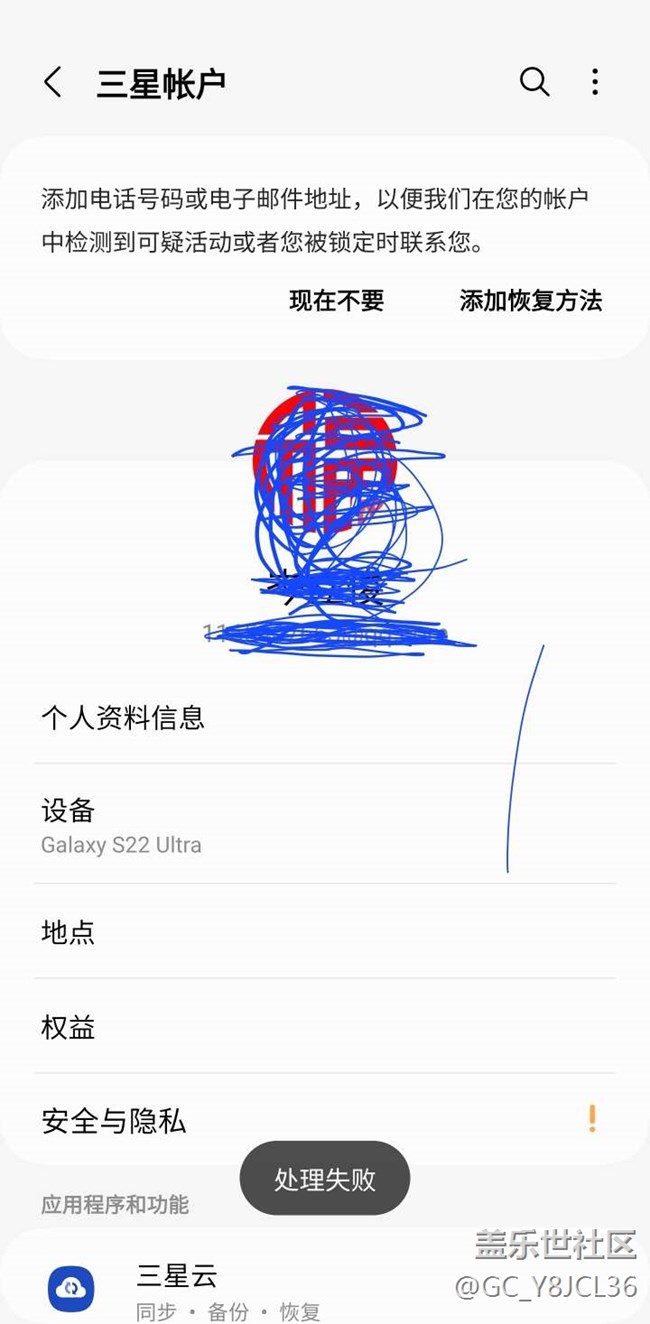
Task: Open the three-dot overflow menu
Action: pos(595,82)
